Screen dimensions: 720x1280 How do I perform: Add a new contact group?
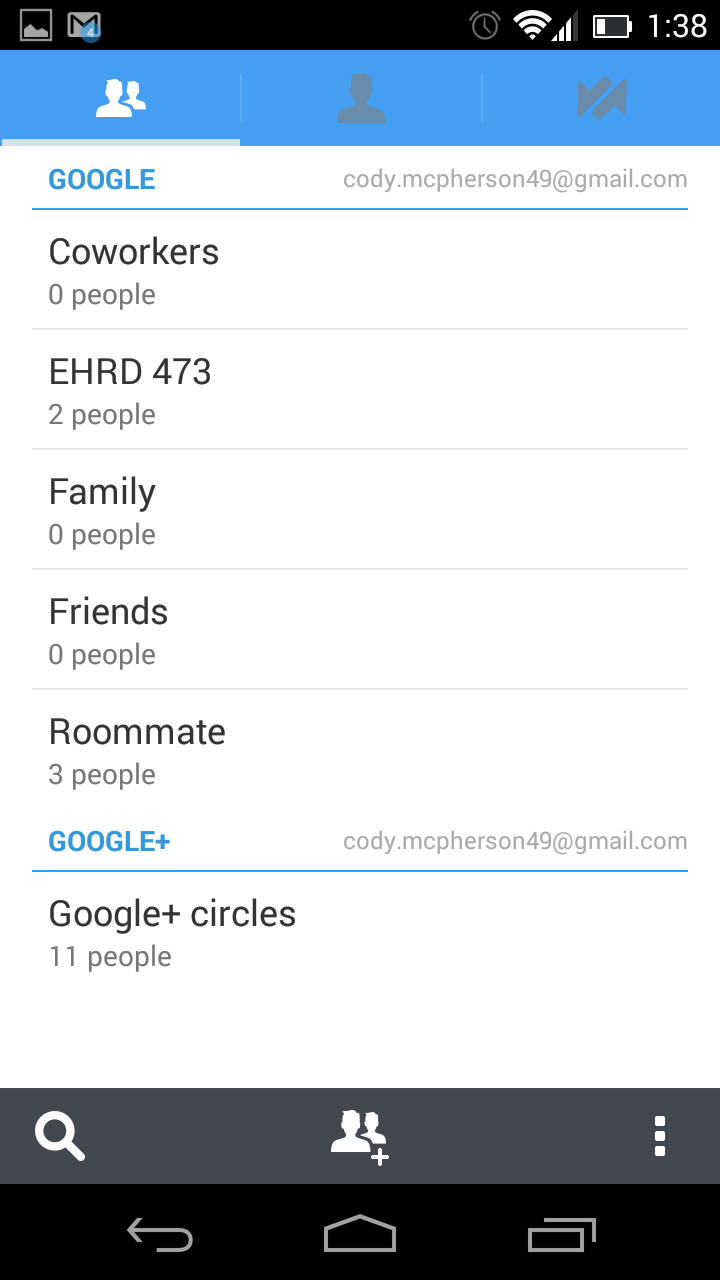pos(360,1136)
